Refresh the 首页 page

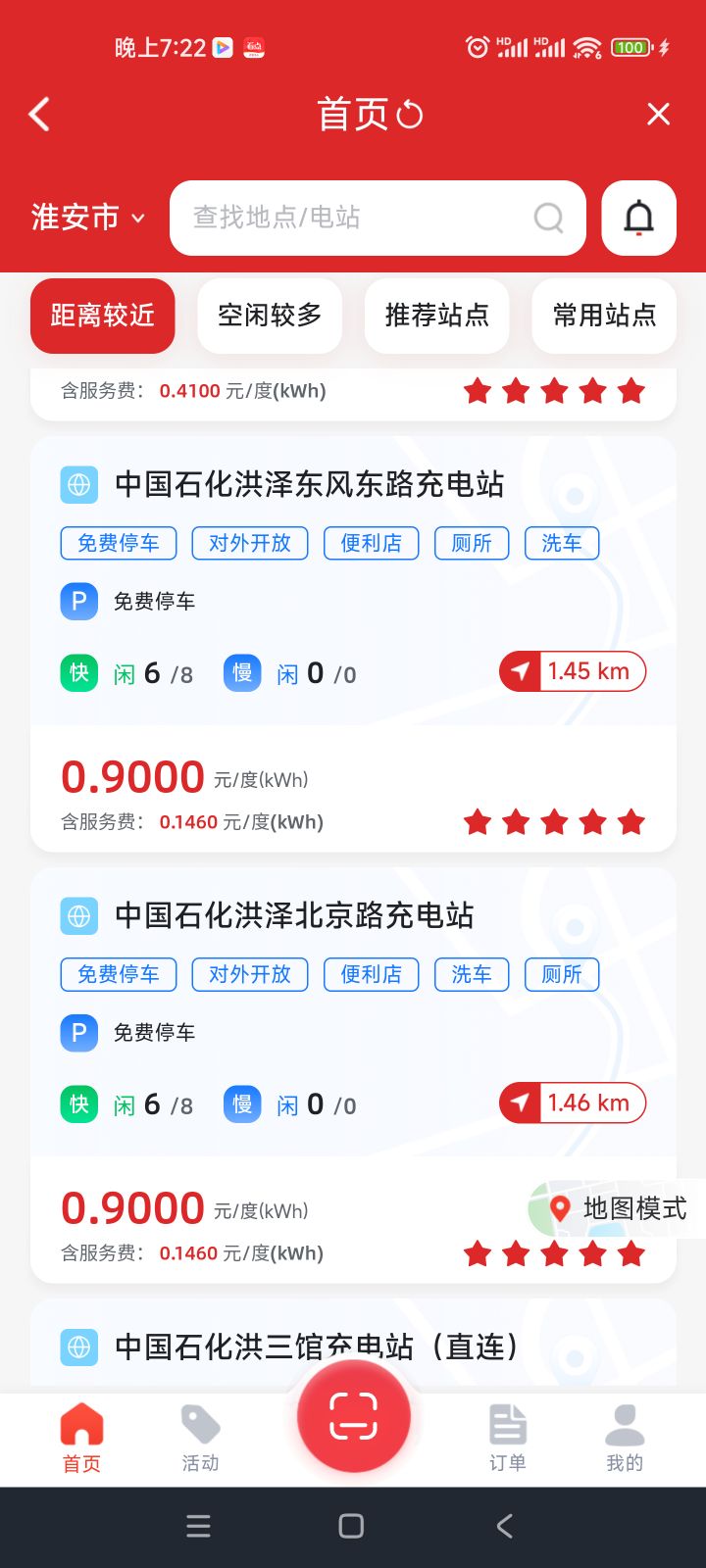(x=410, y=115)
